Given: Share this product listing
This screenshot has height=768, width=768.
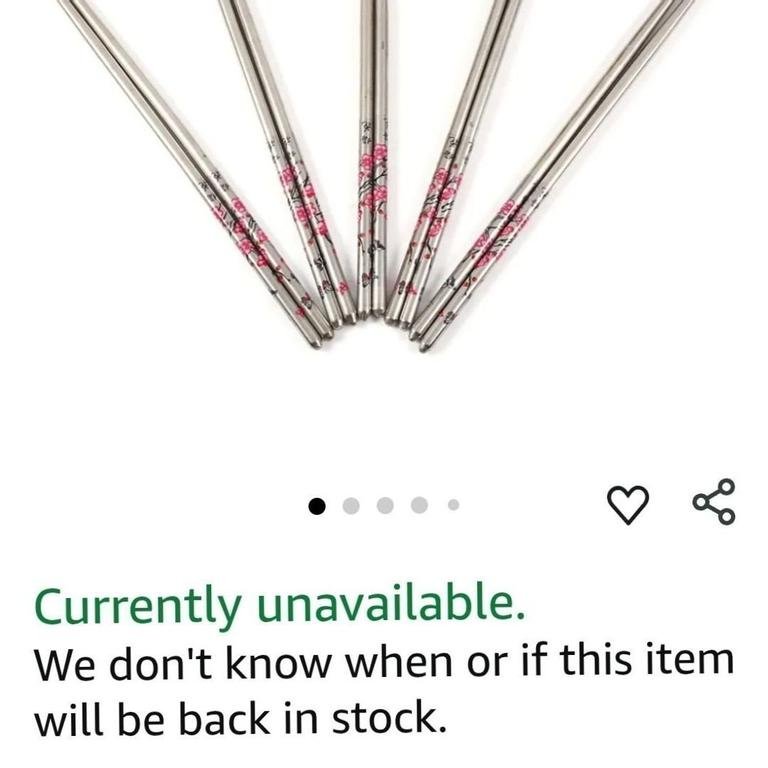Looking at the screenshot, I should pyautogui.click(x=714, y=502).
